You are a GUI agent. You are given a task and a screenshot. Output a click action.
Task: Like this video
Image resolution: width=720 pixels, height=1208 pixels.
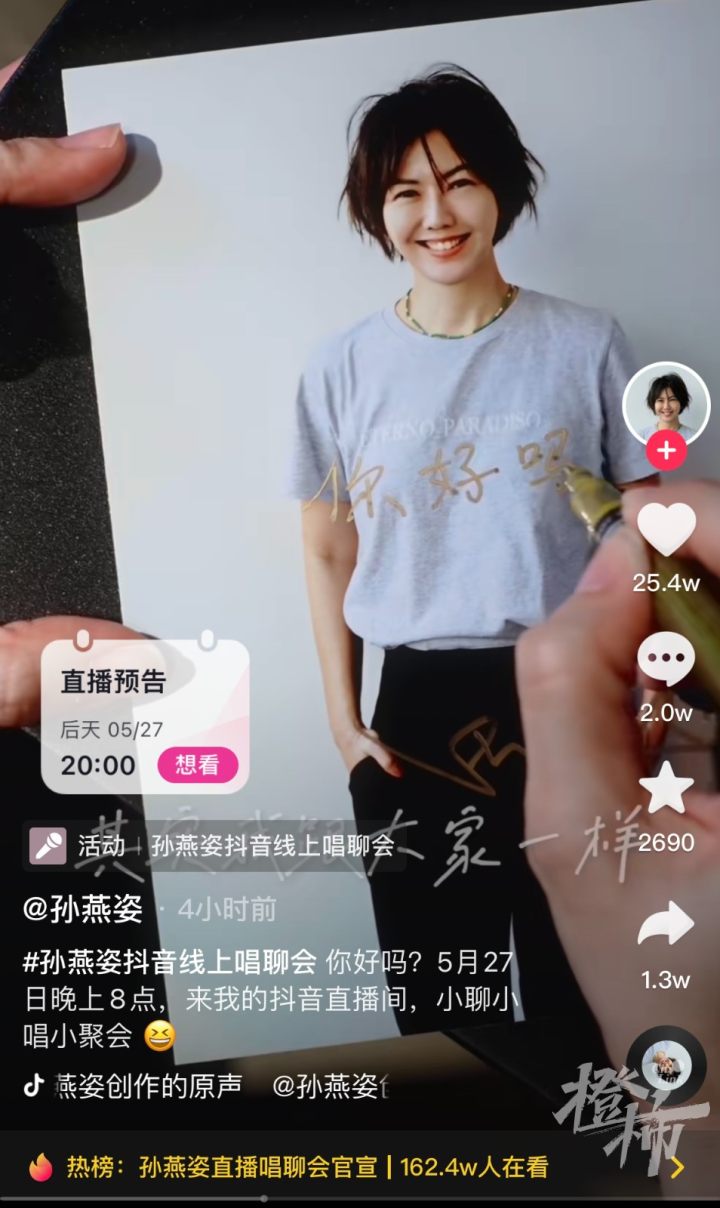tap(666, 529)
